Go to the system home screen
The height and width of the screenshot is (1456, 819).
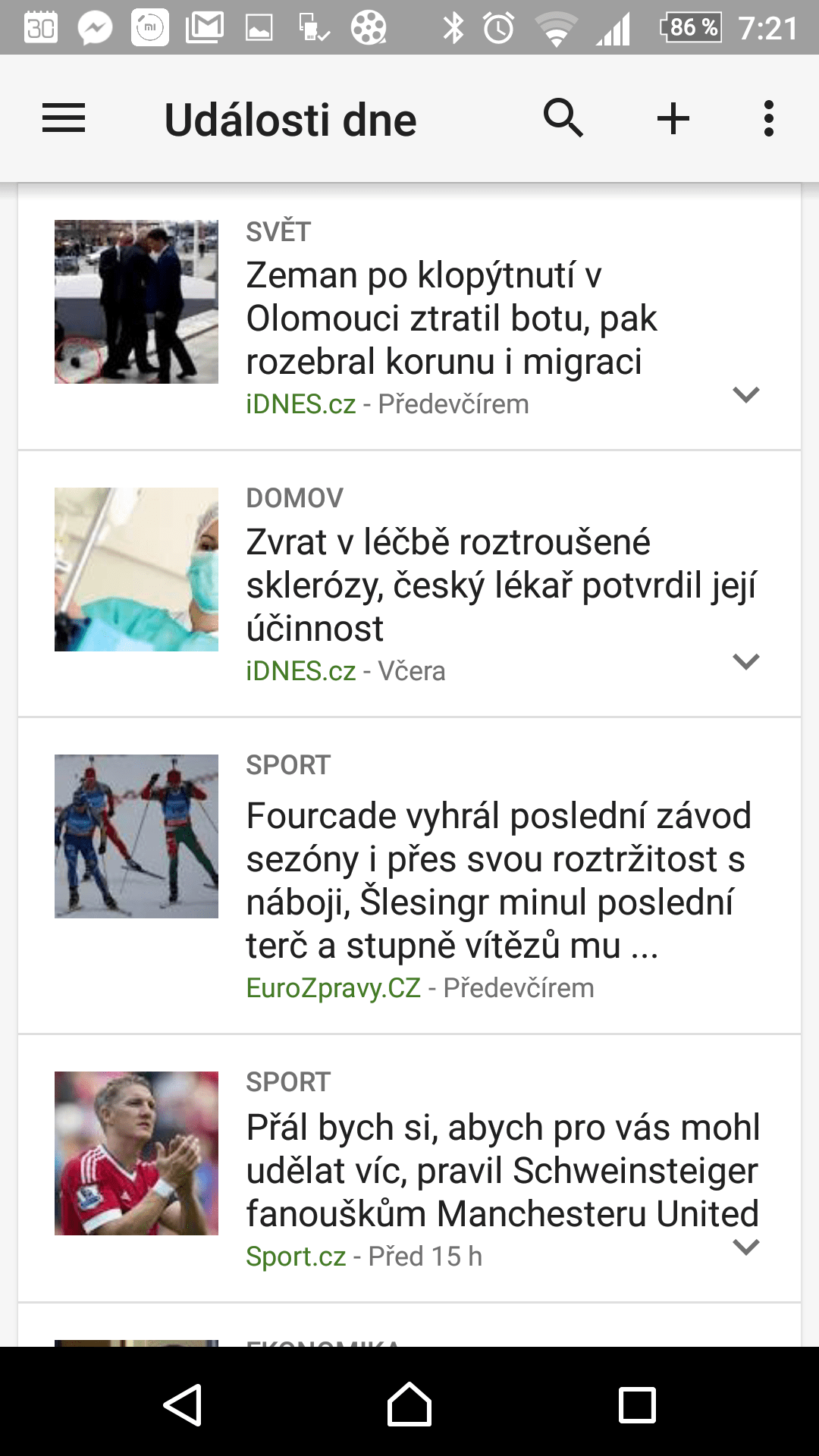(x=409, y=1404)
